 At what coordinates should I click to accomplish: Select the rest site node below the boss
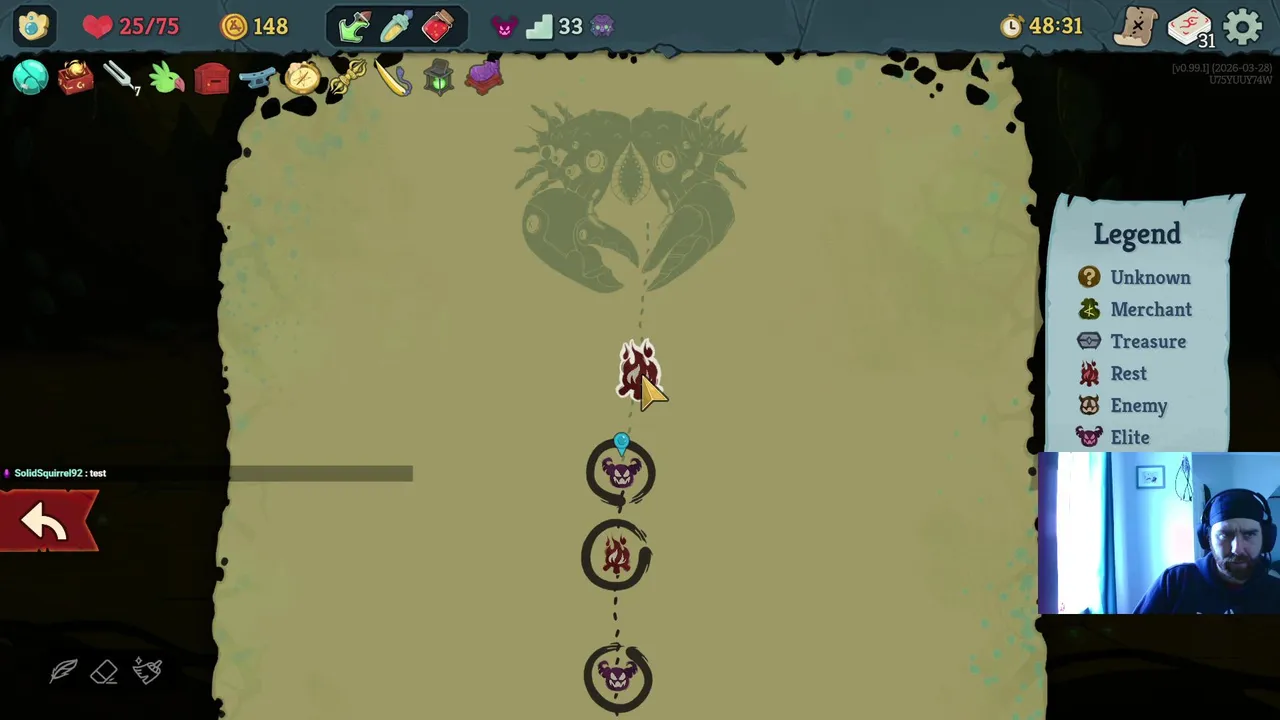pyautogui.click(x=637, y=371)
